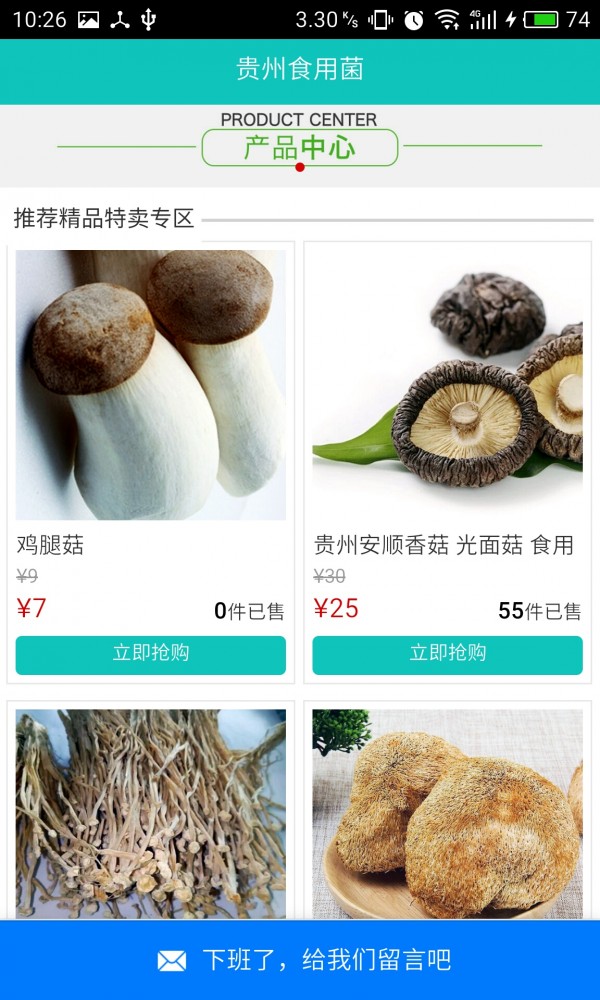Tap 立即抢购 under 贵州安顺香菇
600x1000 pixels.
tap(447, 655)
